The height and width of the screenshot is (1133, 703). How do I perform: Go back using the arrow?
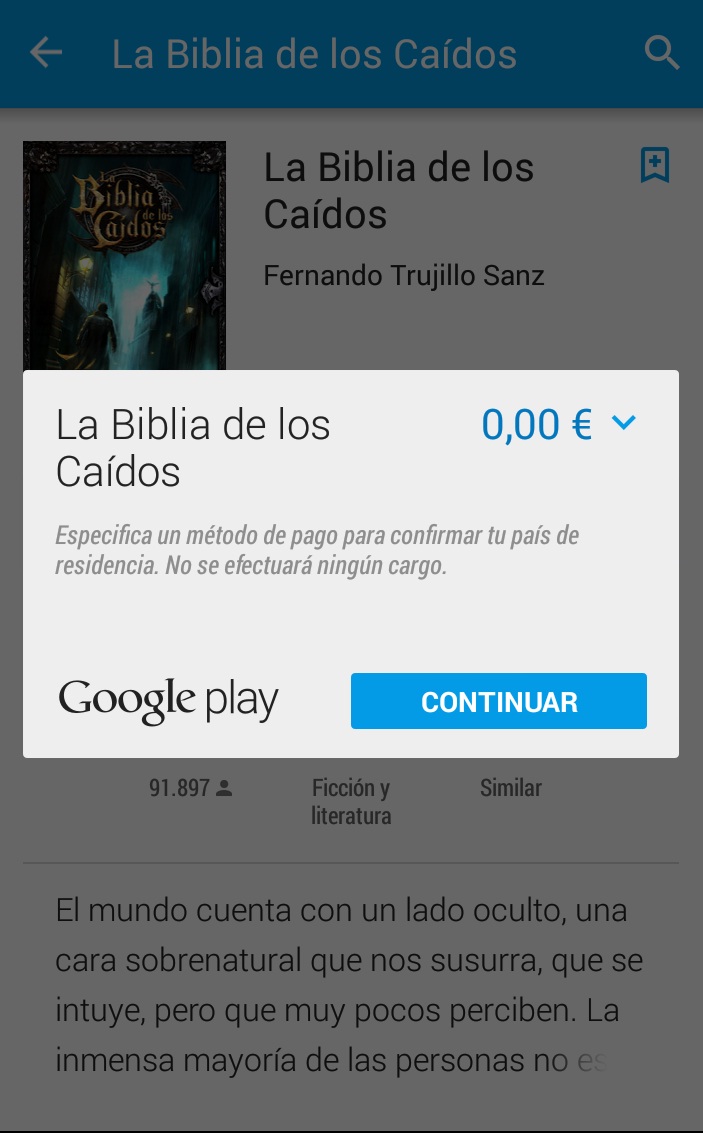pyautogui.click(x=46, y=53)
